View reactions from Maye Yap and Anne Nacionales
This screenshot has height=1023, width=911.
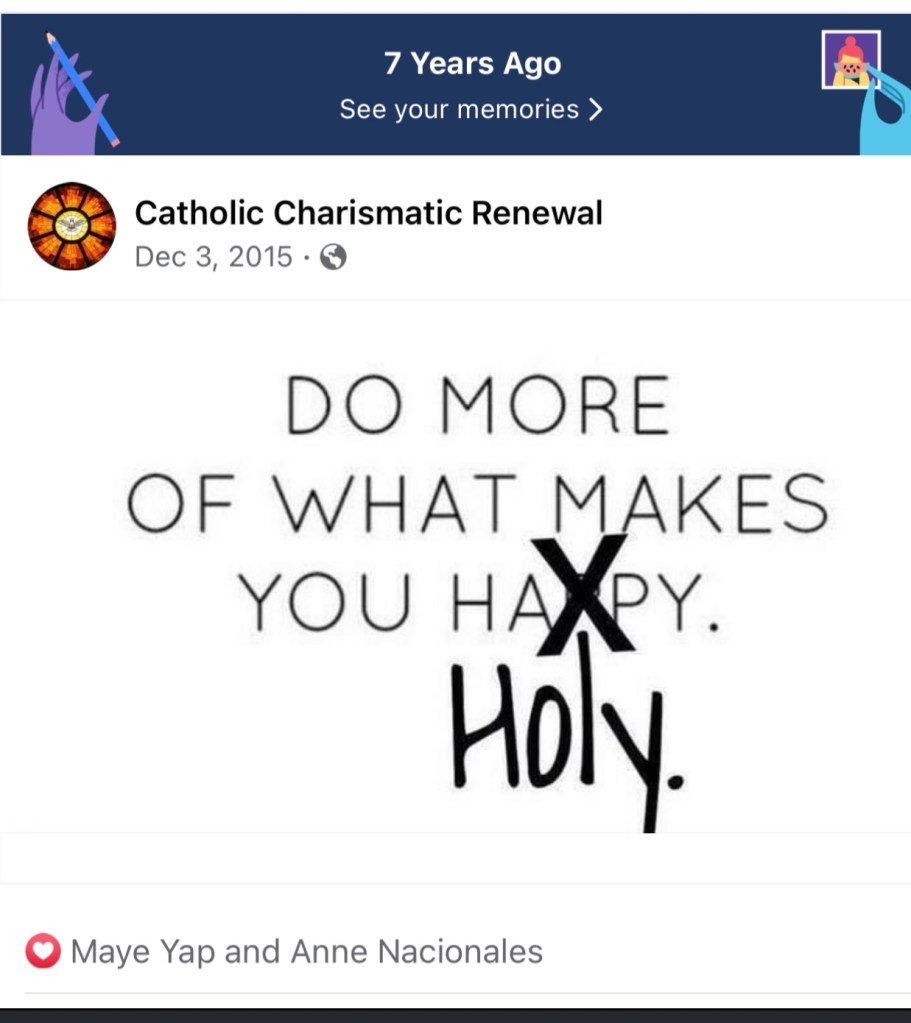(306, 951)
